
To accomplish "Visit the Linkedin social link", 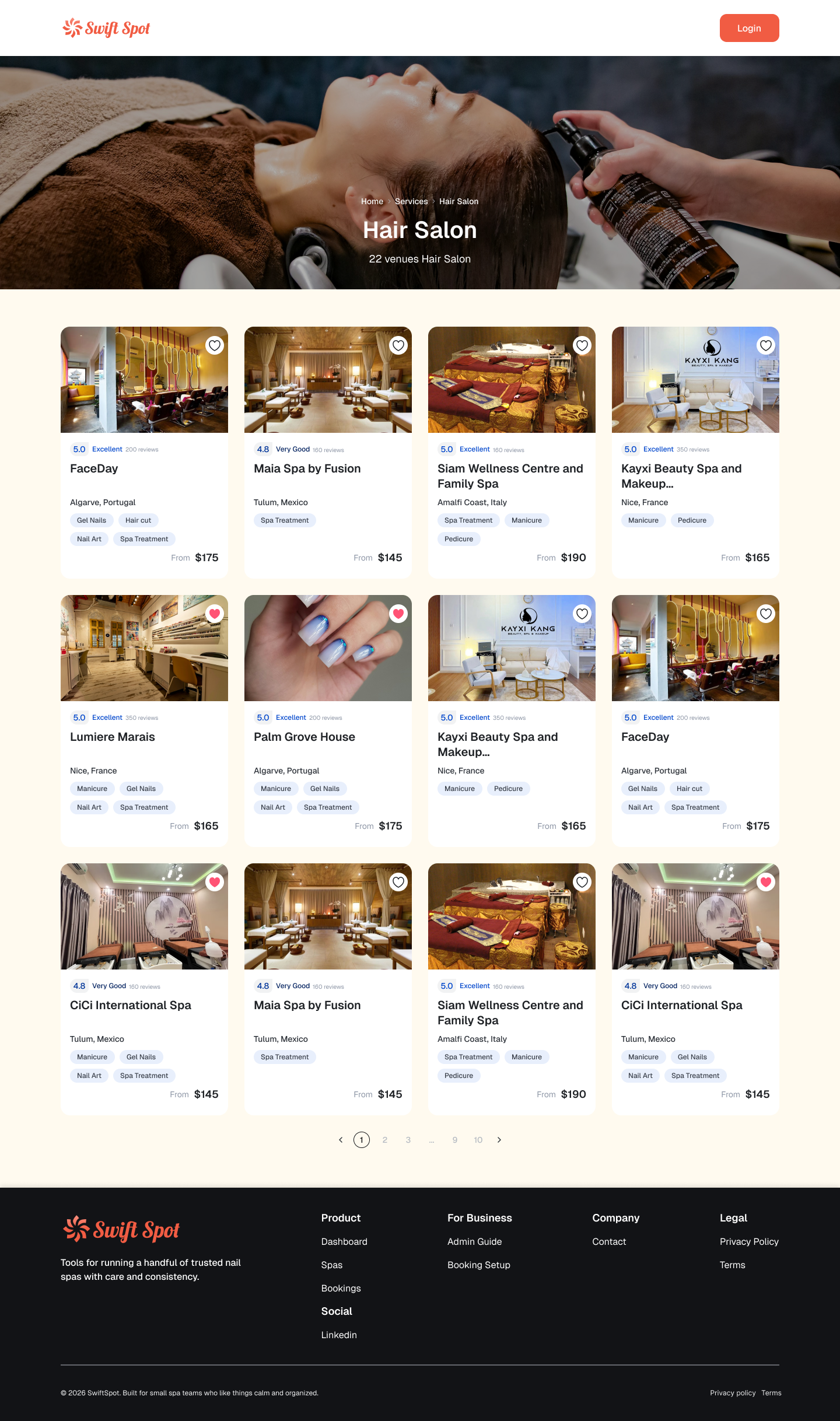I will (339, 1335).
